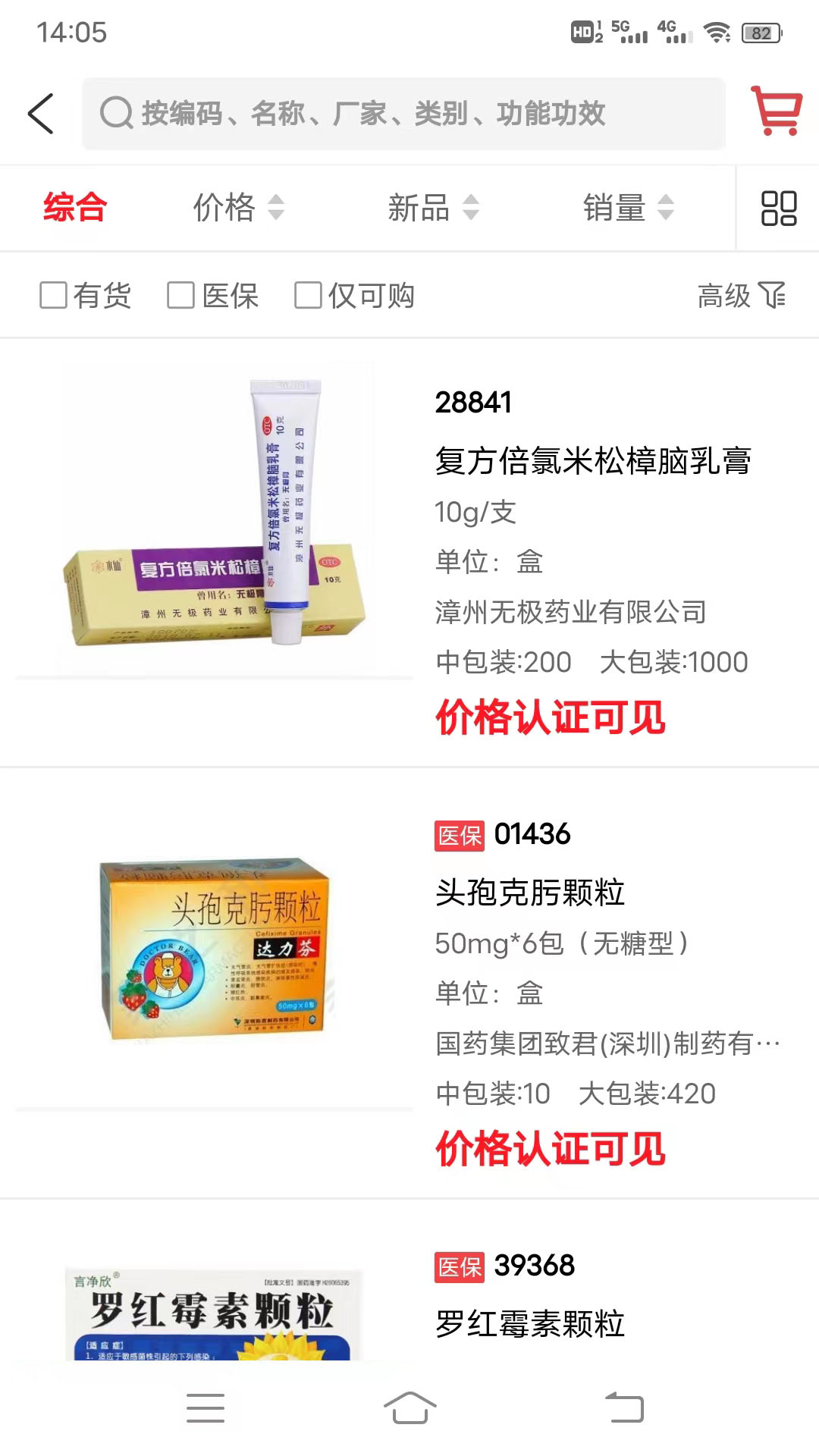Tap the menu icon in bottom bar
The image size is (819, 1456).
pos(205,1407)
